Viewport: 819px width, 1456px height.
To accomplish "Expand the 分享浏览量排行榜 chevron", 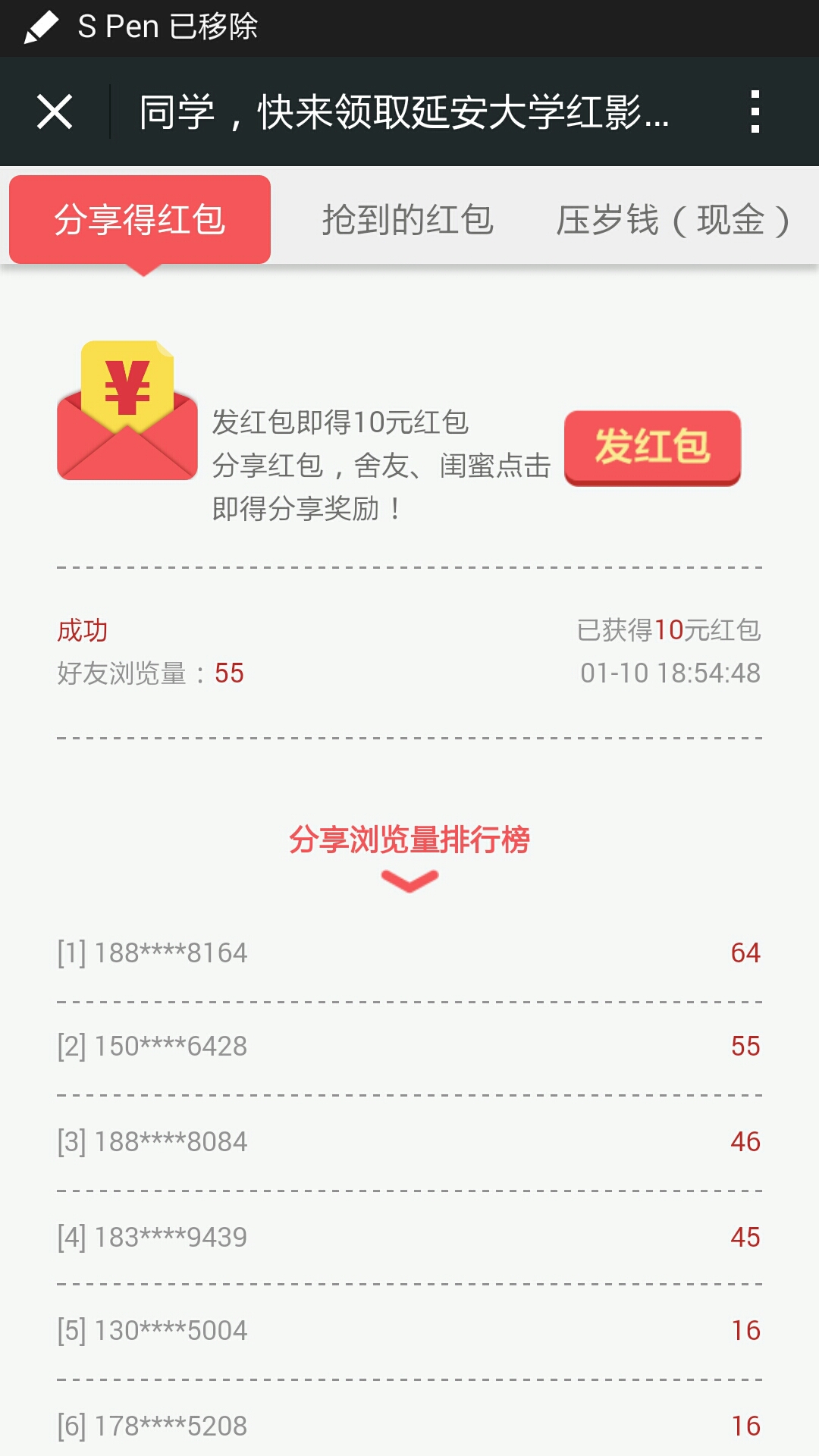I will tap(409, 880).
